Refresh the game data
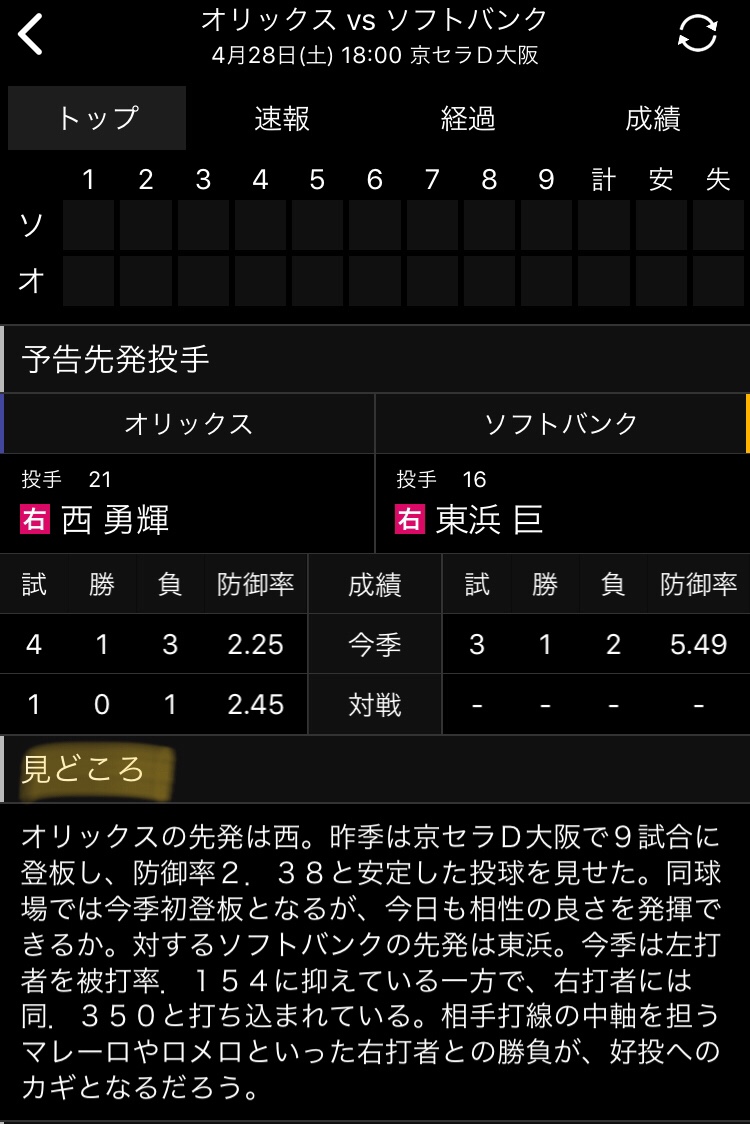The width and height of the screenshot is (750, 1124). pos(697,34)
